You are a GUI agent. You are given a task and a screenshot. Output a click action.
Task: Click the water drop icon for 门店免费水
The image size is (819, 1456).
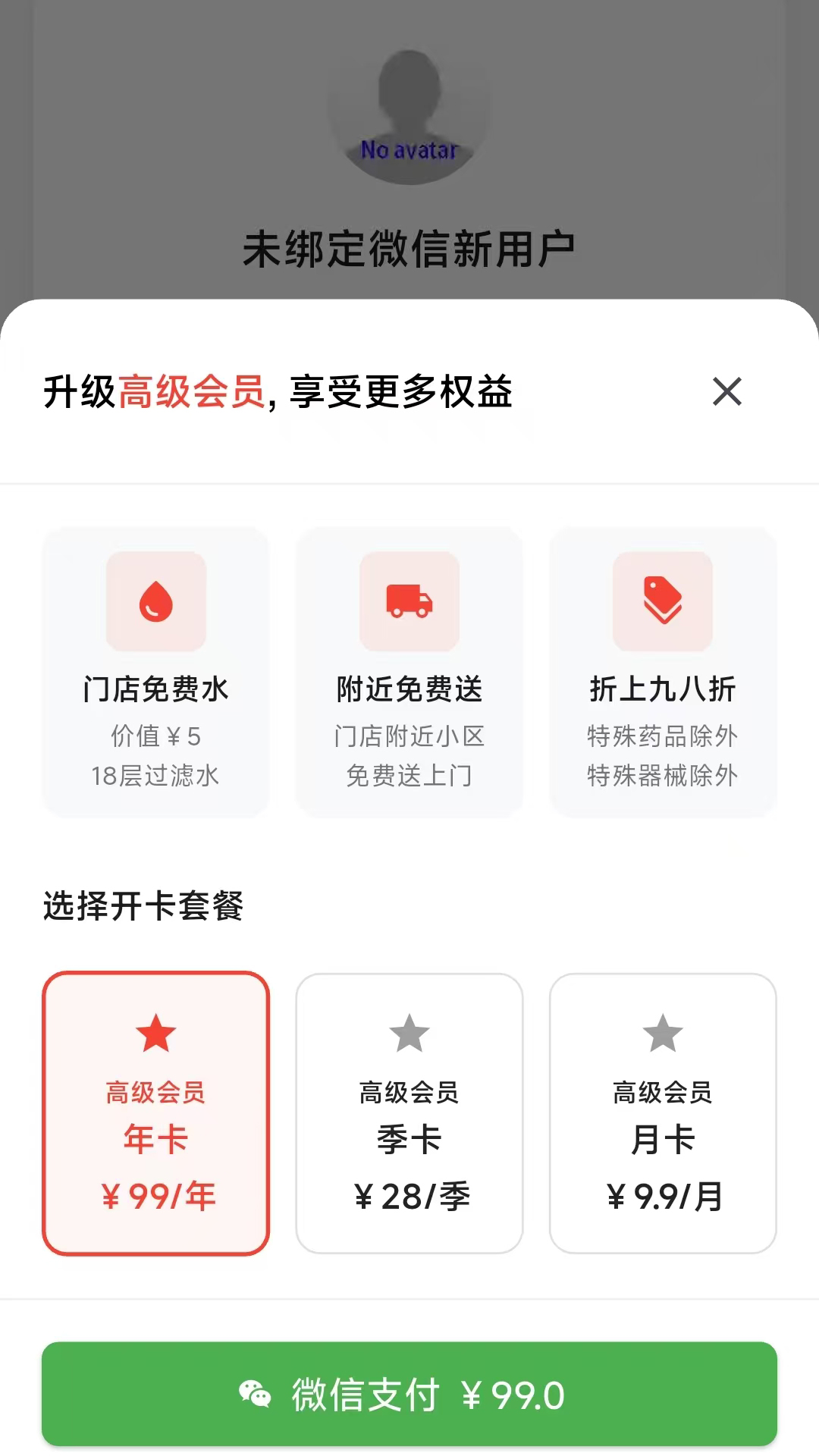coord(155,601)
